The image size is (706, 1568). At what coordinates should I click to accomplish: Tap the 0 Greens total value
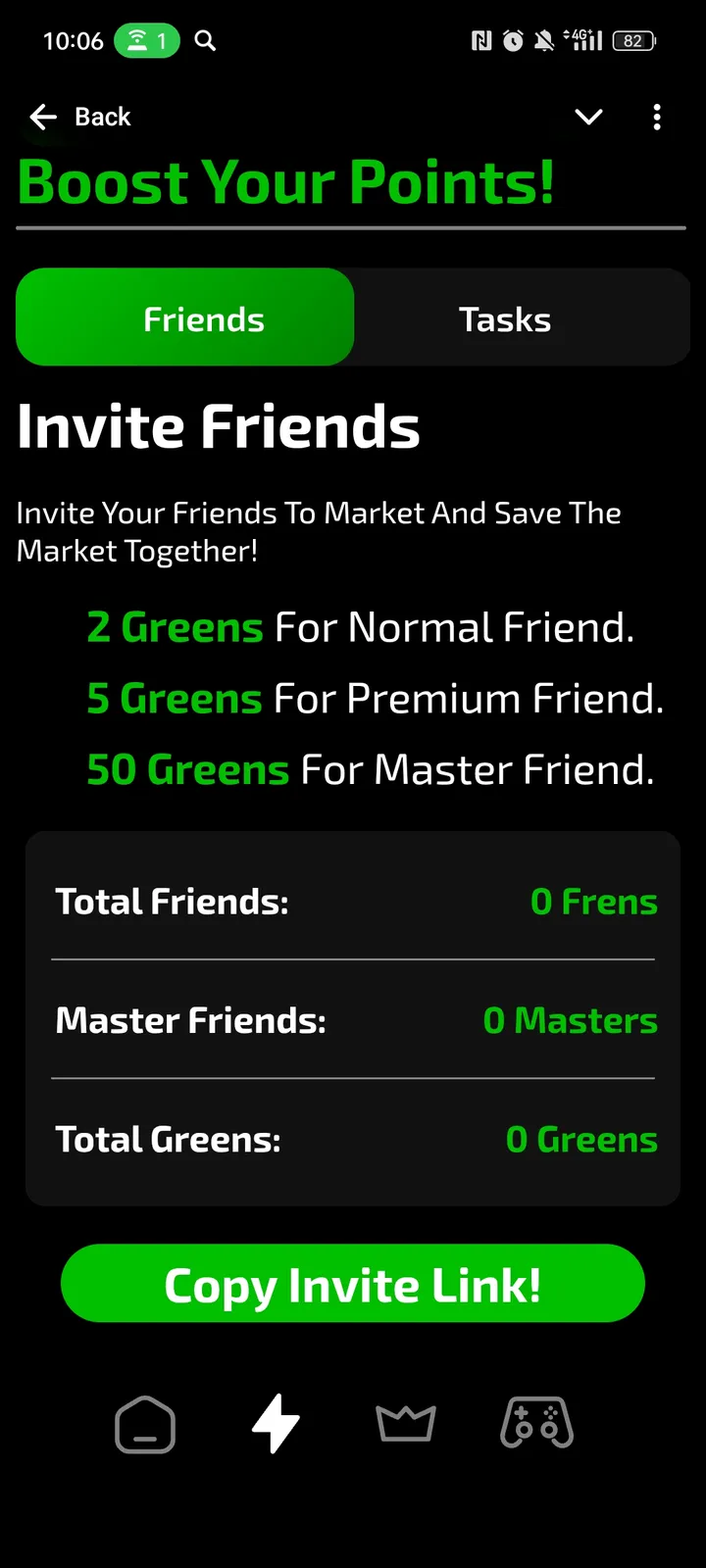(581, 1139)
